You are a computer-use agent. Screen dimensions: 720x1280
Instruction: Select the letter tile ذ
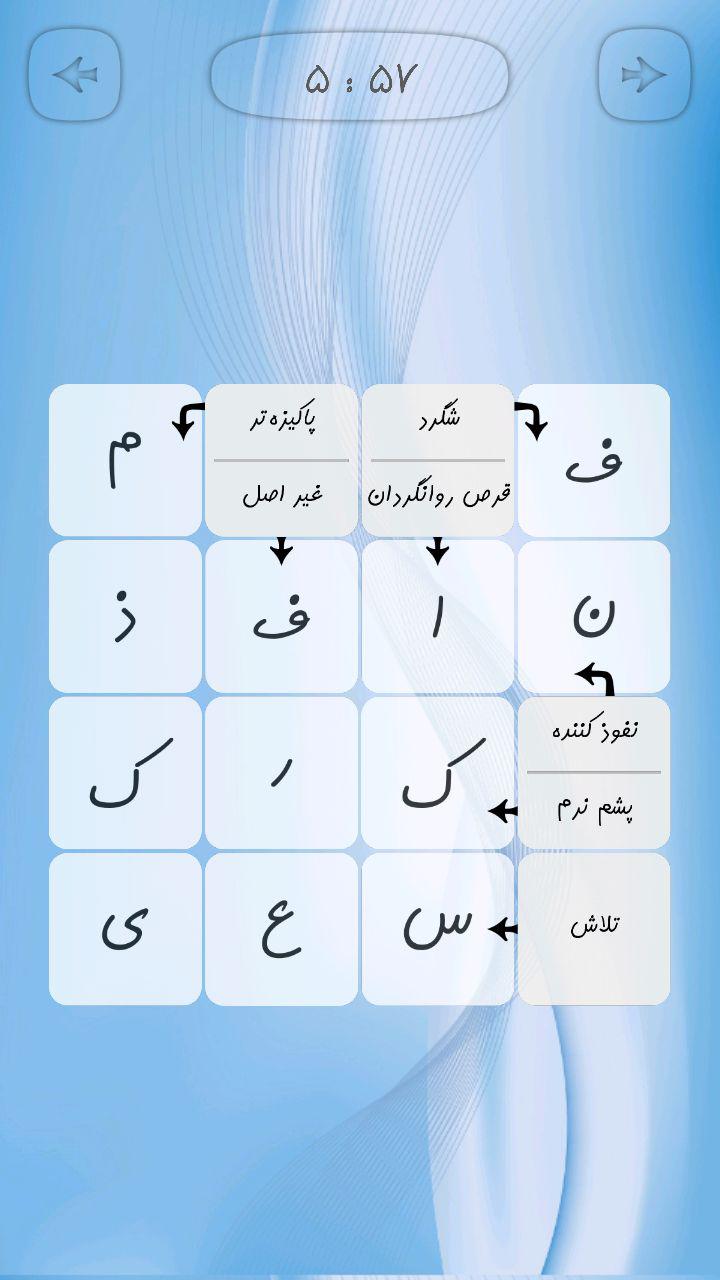(x=123, y=617)
